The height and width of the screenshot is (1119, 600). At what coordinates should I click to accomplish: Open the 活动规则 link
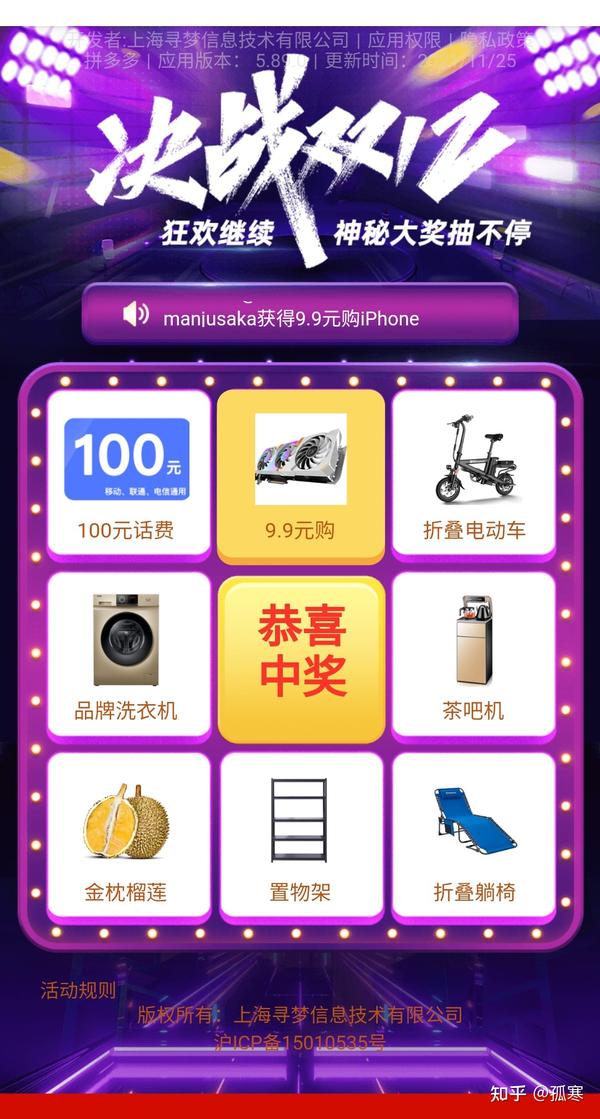coord(78,991)
